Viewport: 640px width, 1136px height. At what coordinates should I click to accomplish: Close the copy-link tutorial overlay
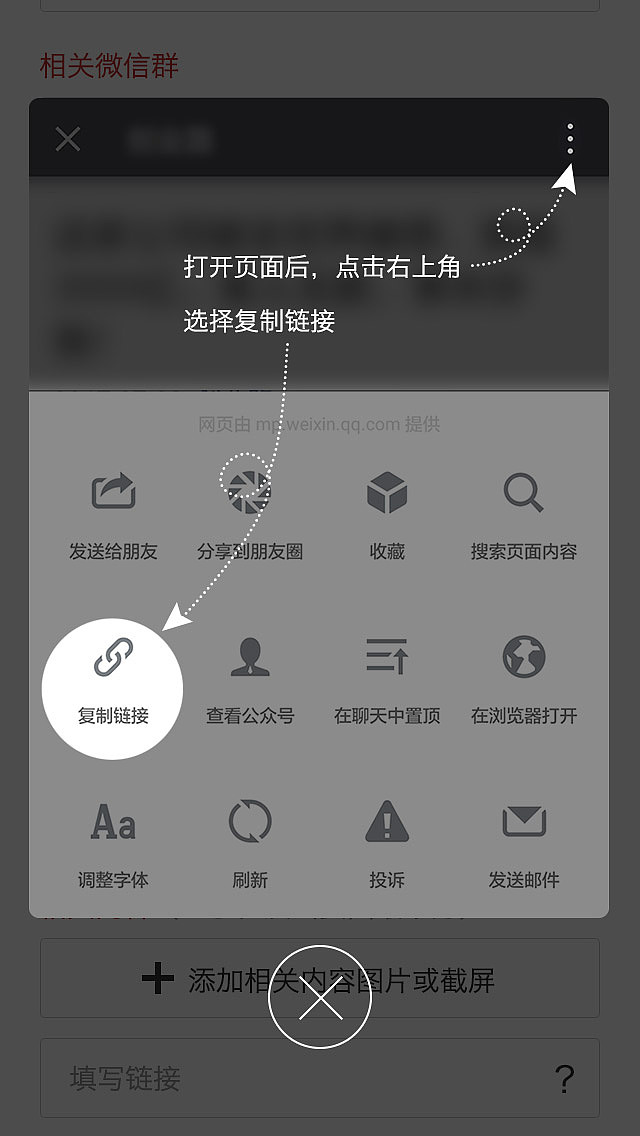(320, 996)
